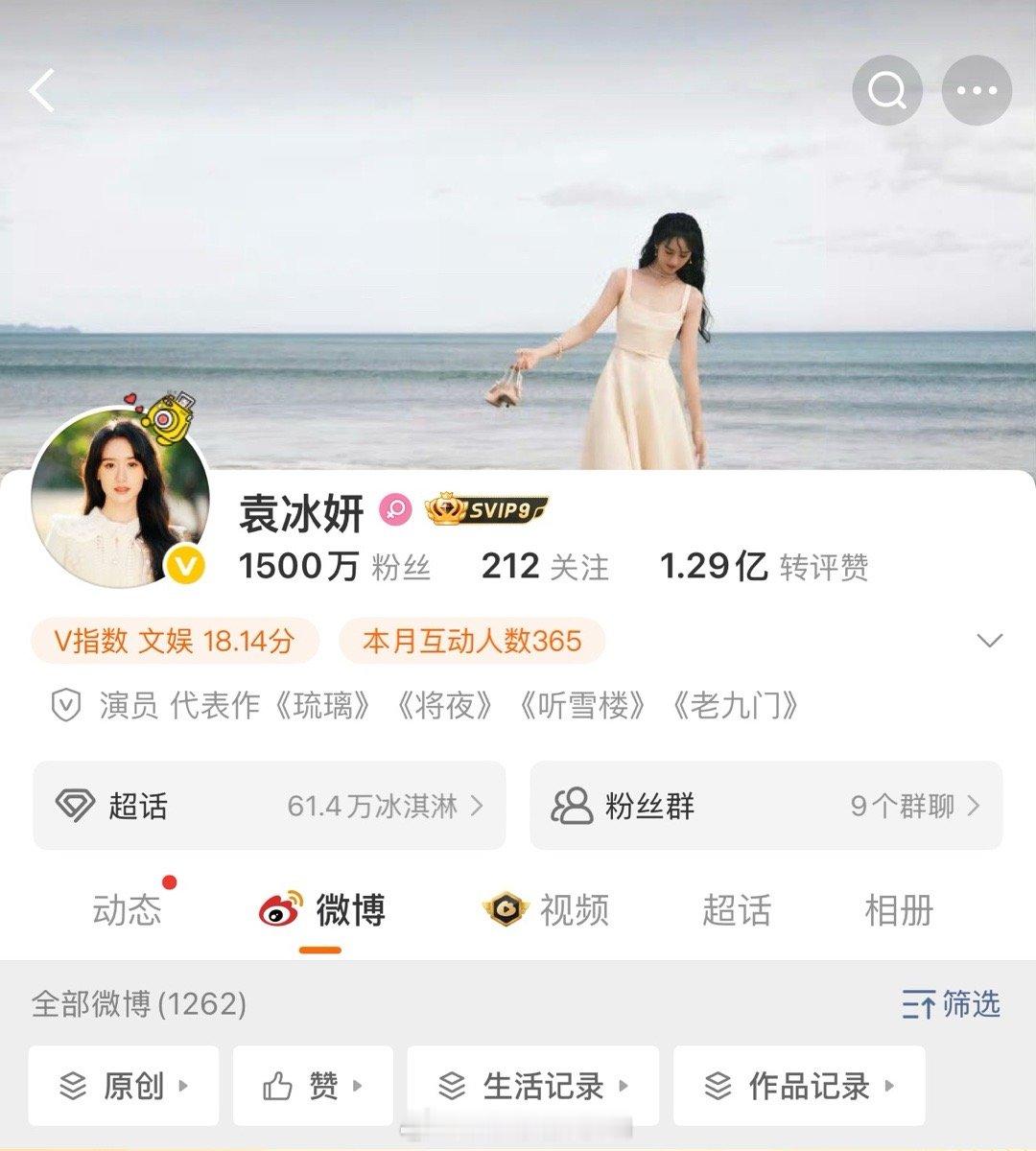View the 212 关注 following list

[544, 567]
